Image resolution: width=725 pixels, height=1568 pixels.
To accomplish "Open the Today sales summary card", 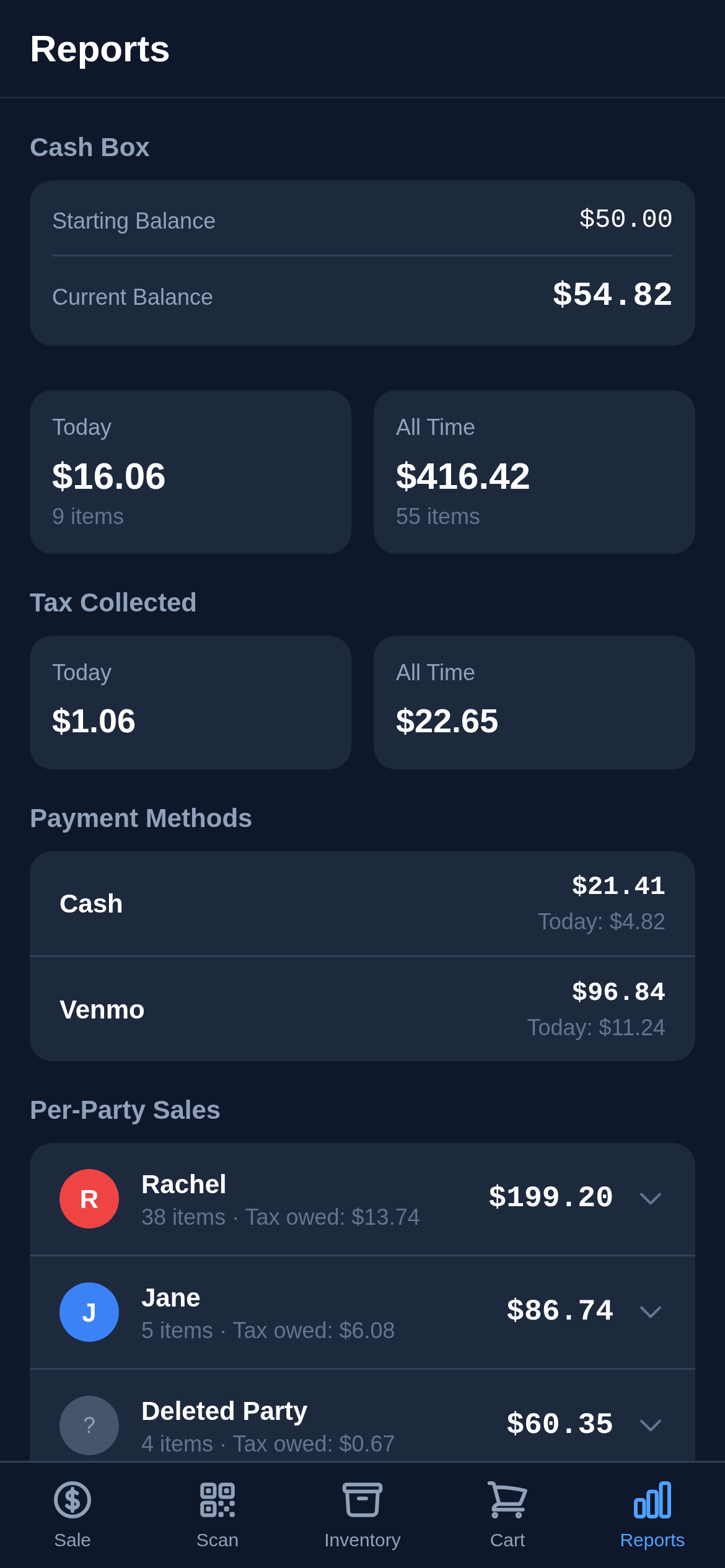I will click(190, 471).
